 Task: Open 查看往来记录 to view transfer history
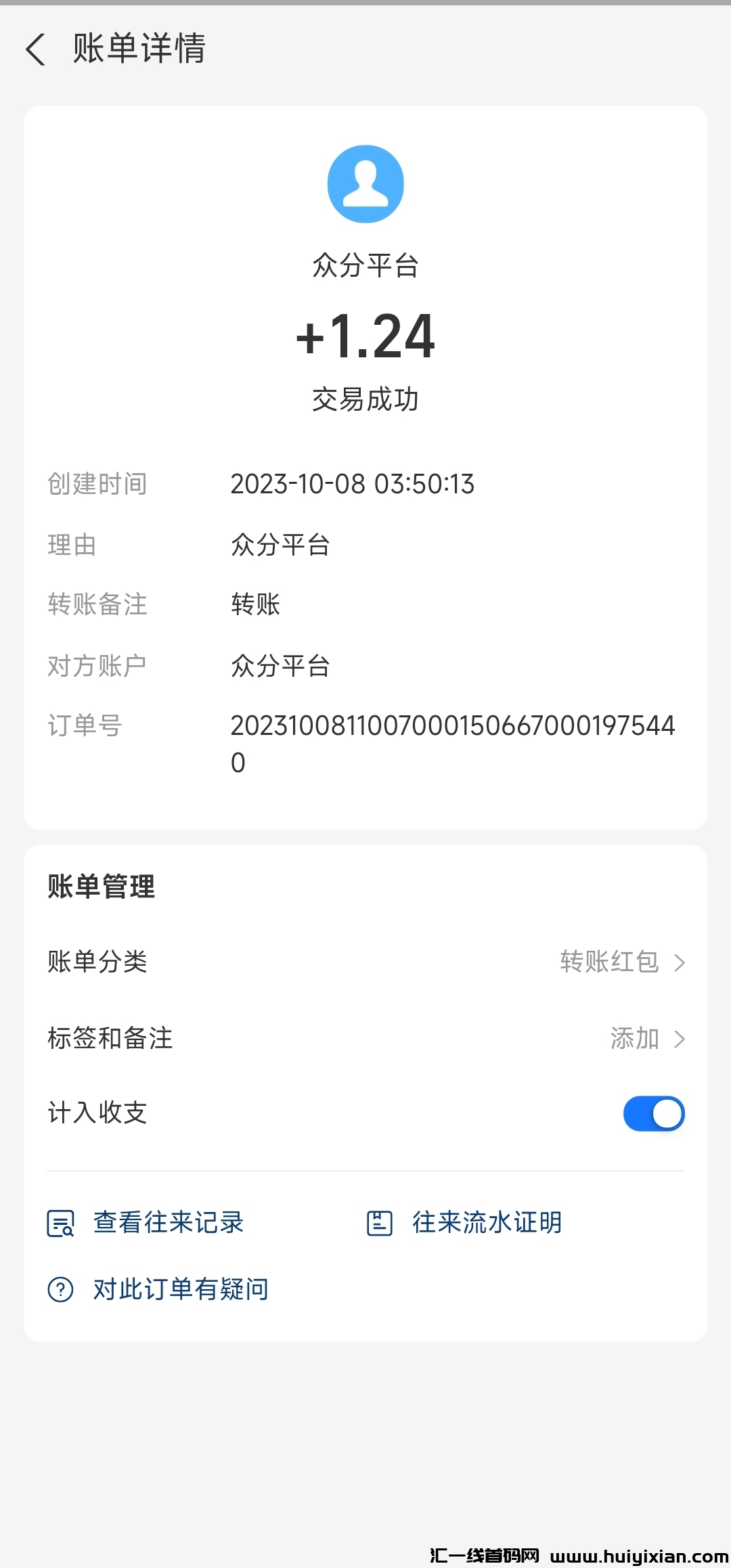169,1223
